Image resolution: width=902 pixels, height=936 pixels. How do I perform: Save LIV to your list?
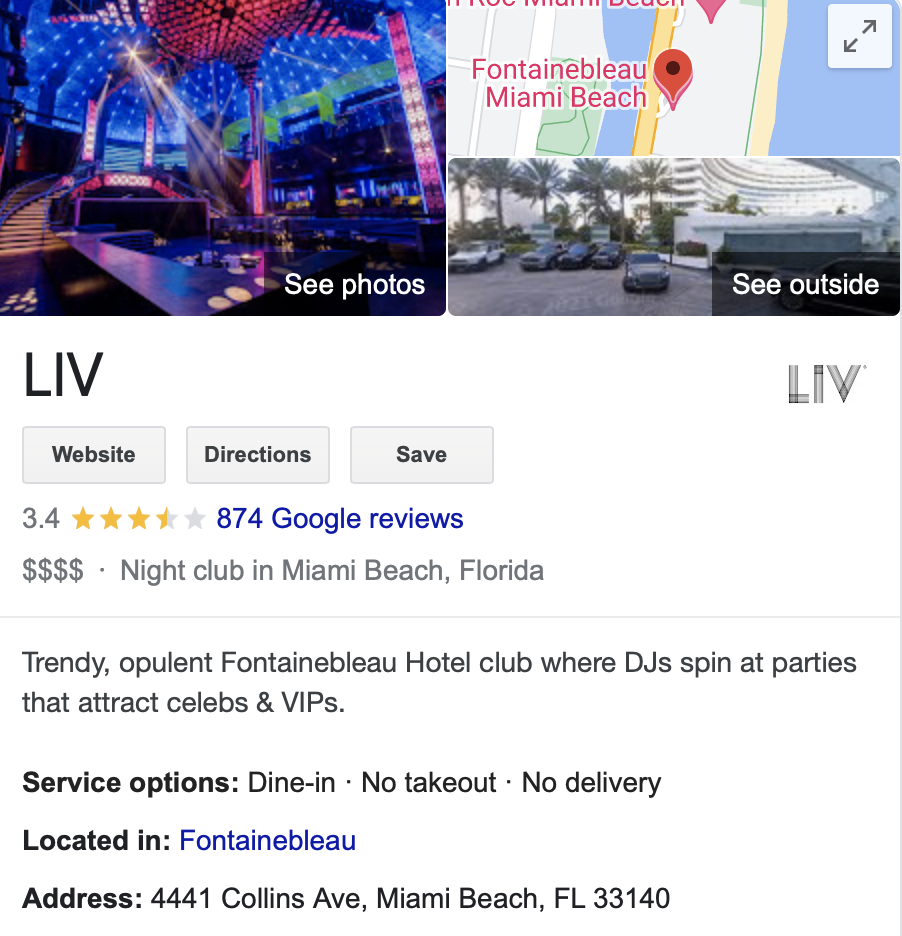click(x=421, y=455)
